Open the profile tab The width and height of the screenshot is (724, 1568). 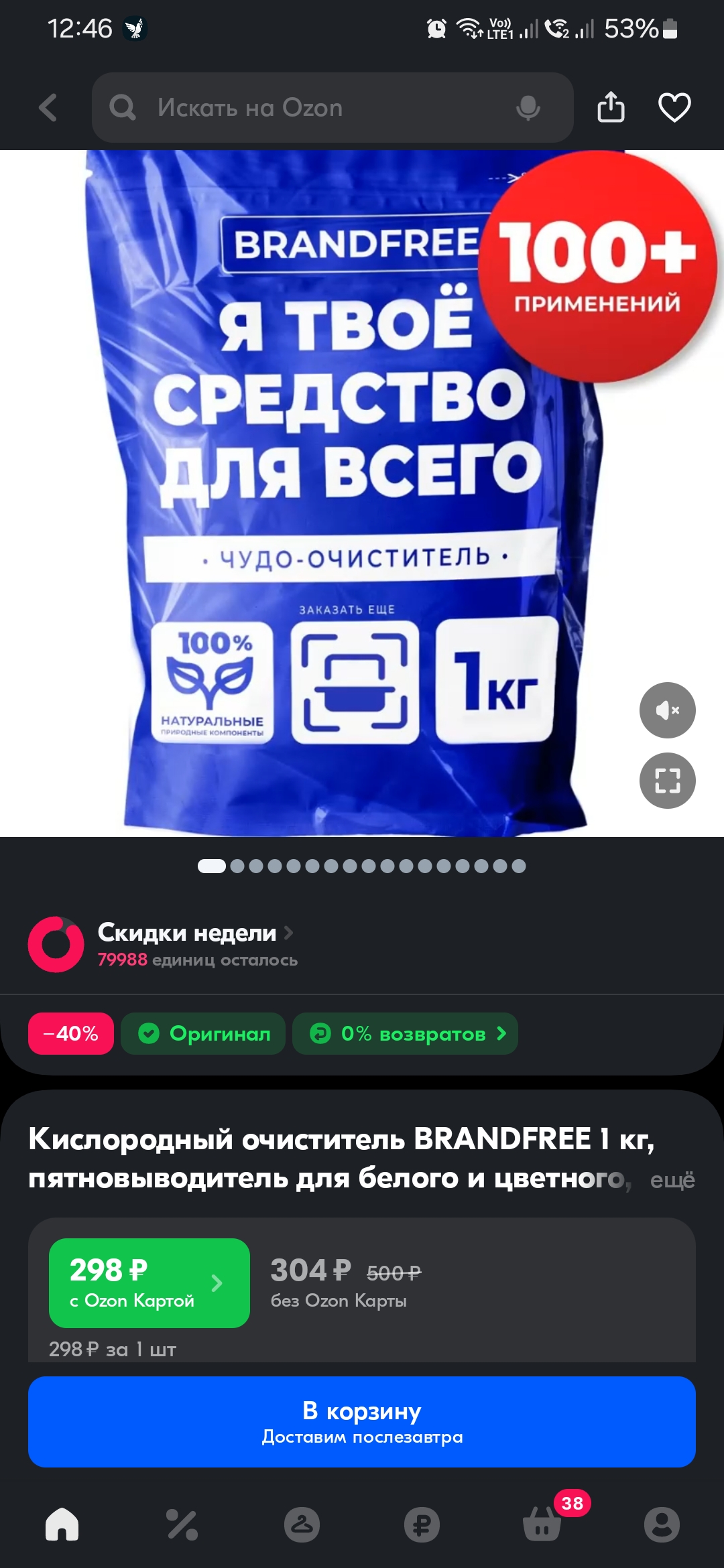tap(662, 1524)
